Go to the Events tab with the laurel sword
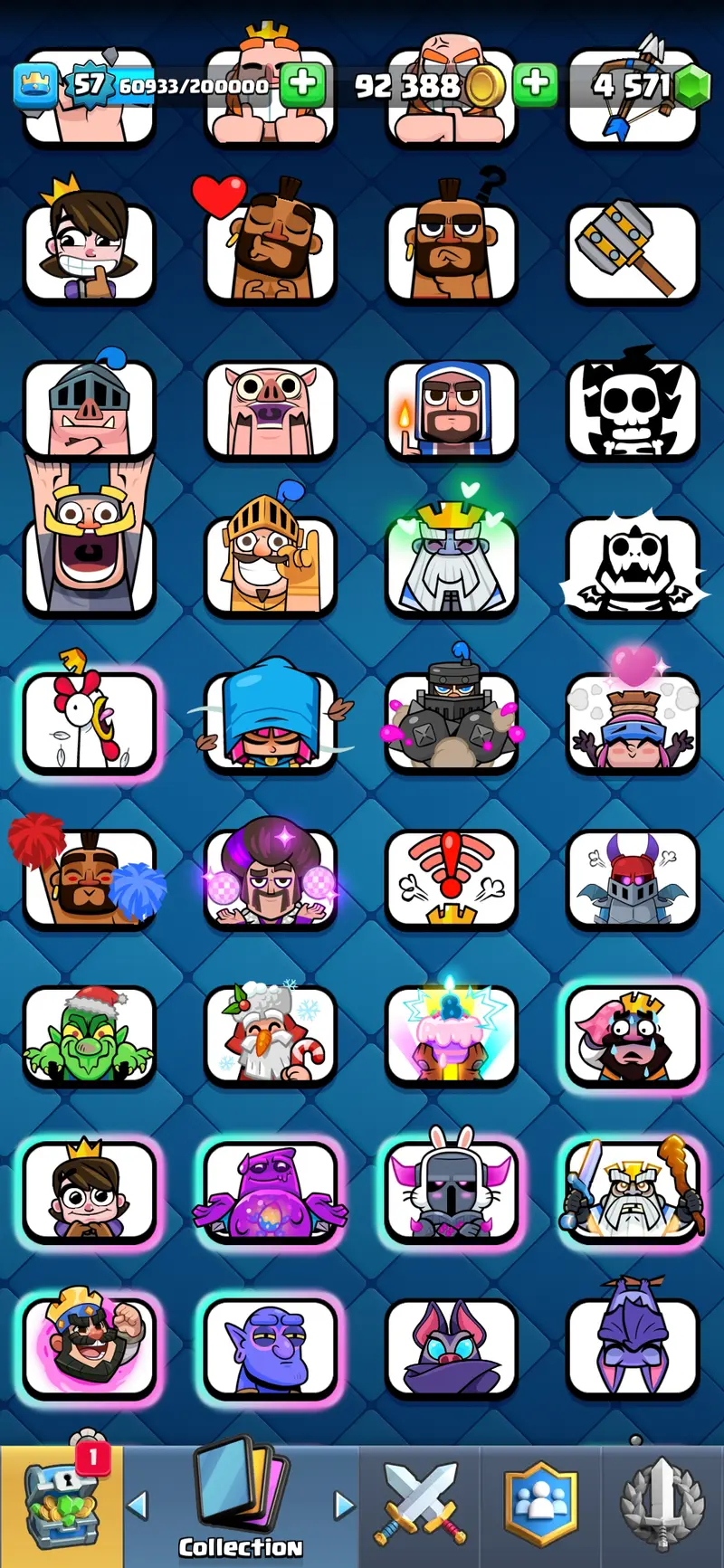Image resolution: width=724 pixels, height=1568 pixels. click(662, 1506)
